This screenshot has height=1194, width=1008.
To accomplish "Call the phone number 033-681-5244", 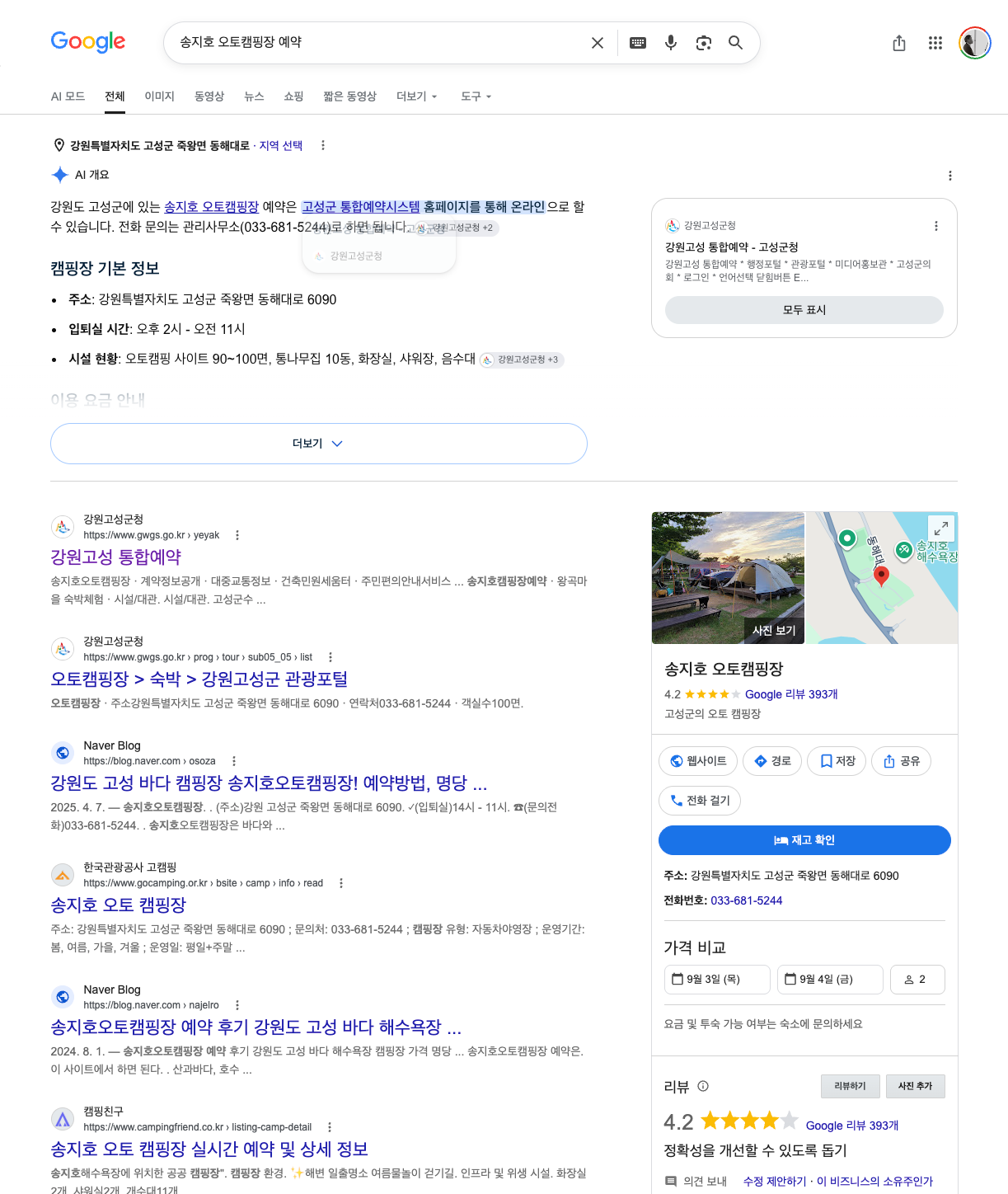I will (747, 900).
